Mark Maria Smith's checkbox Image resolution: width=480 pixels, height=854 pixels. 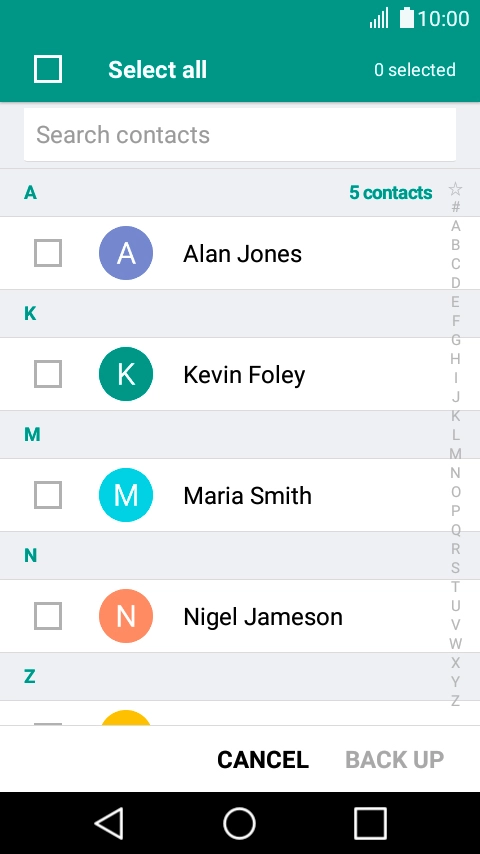pos(48,495)
